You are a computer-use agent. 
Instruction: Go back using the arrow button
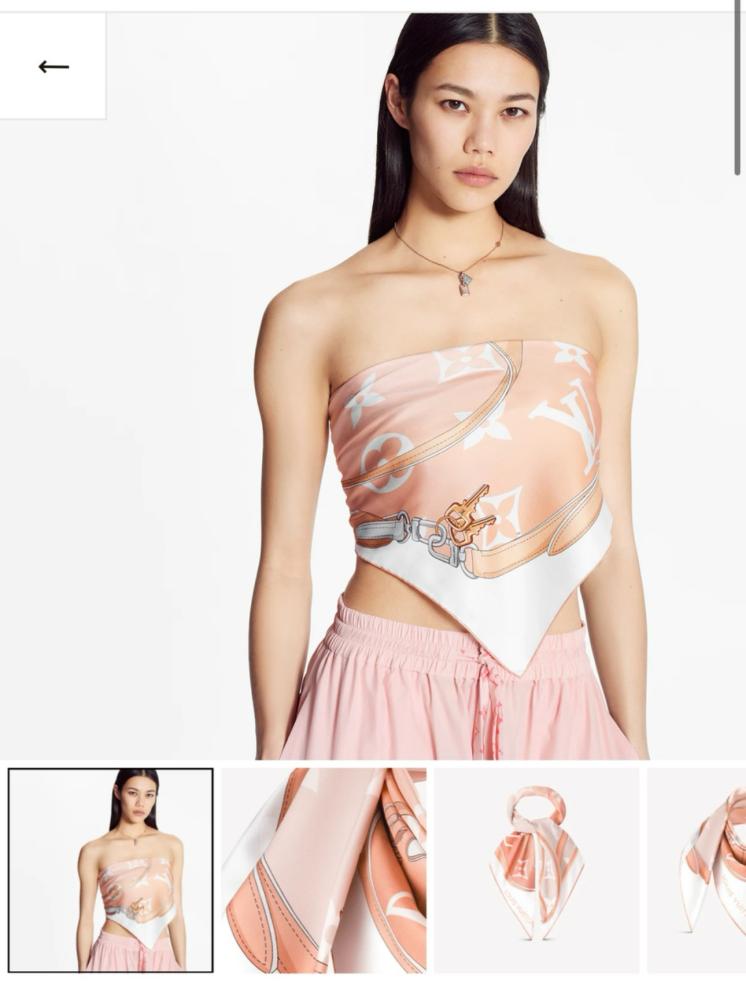[x=53, y=67]
